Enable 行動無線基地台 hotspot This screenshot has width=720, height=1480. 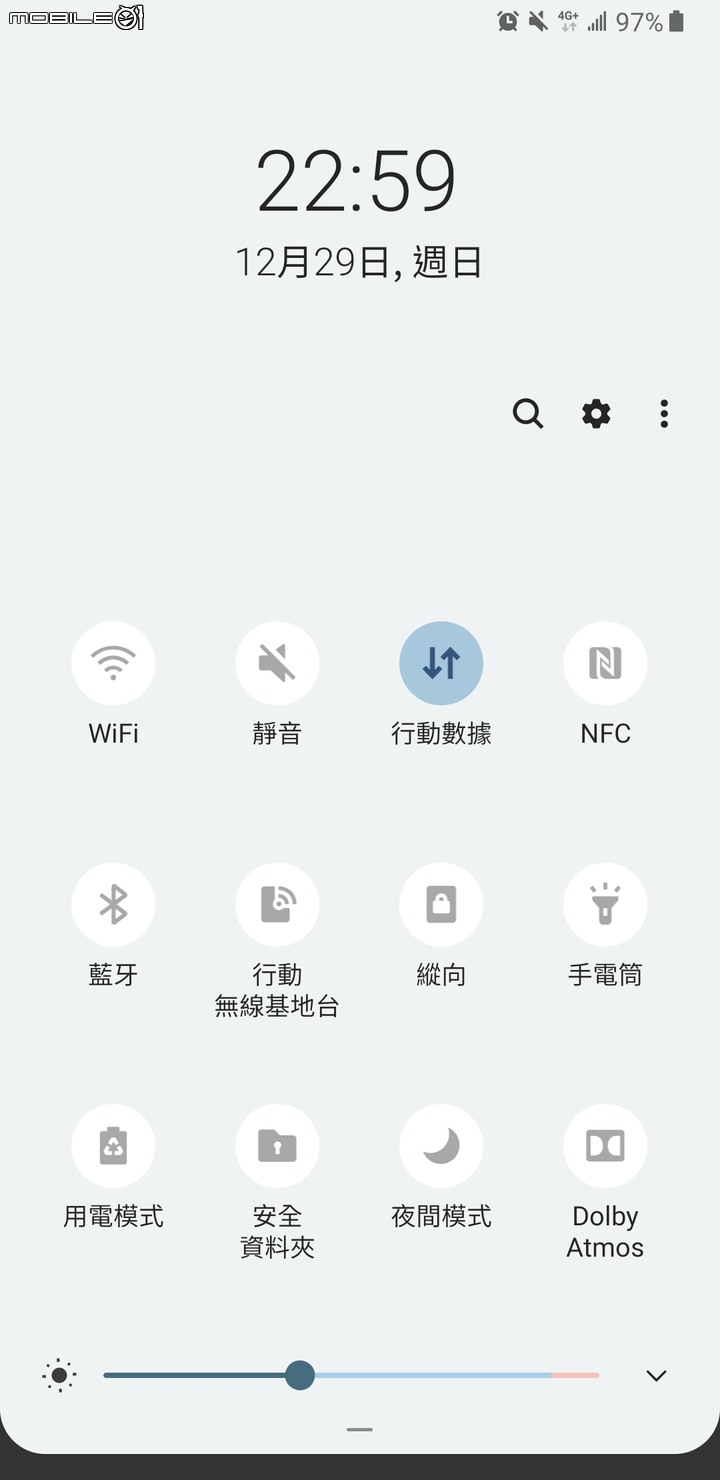277,904
